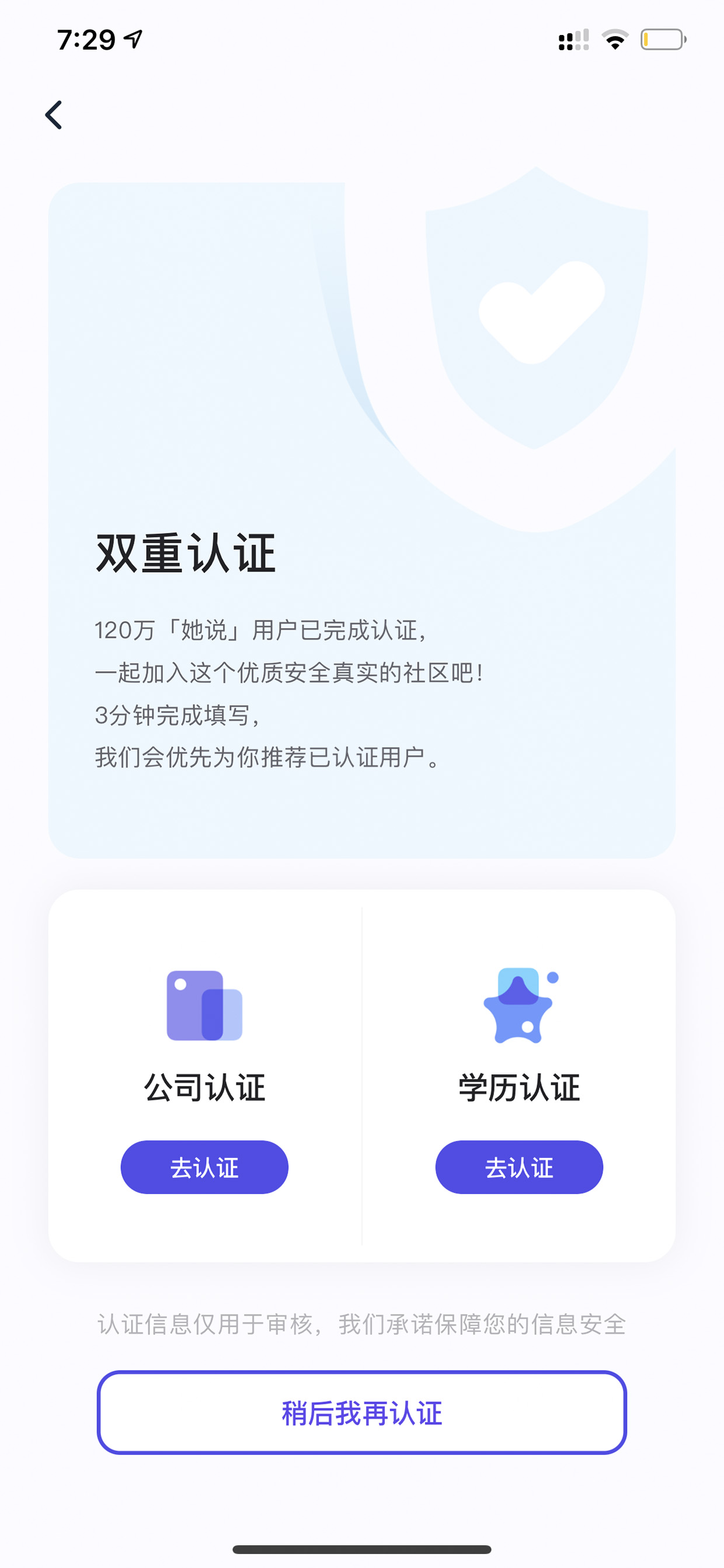Go back using the arrow icon

click(x=54, y=115)
